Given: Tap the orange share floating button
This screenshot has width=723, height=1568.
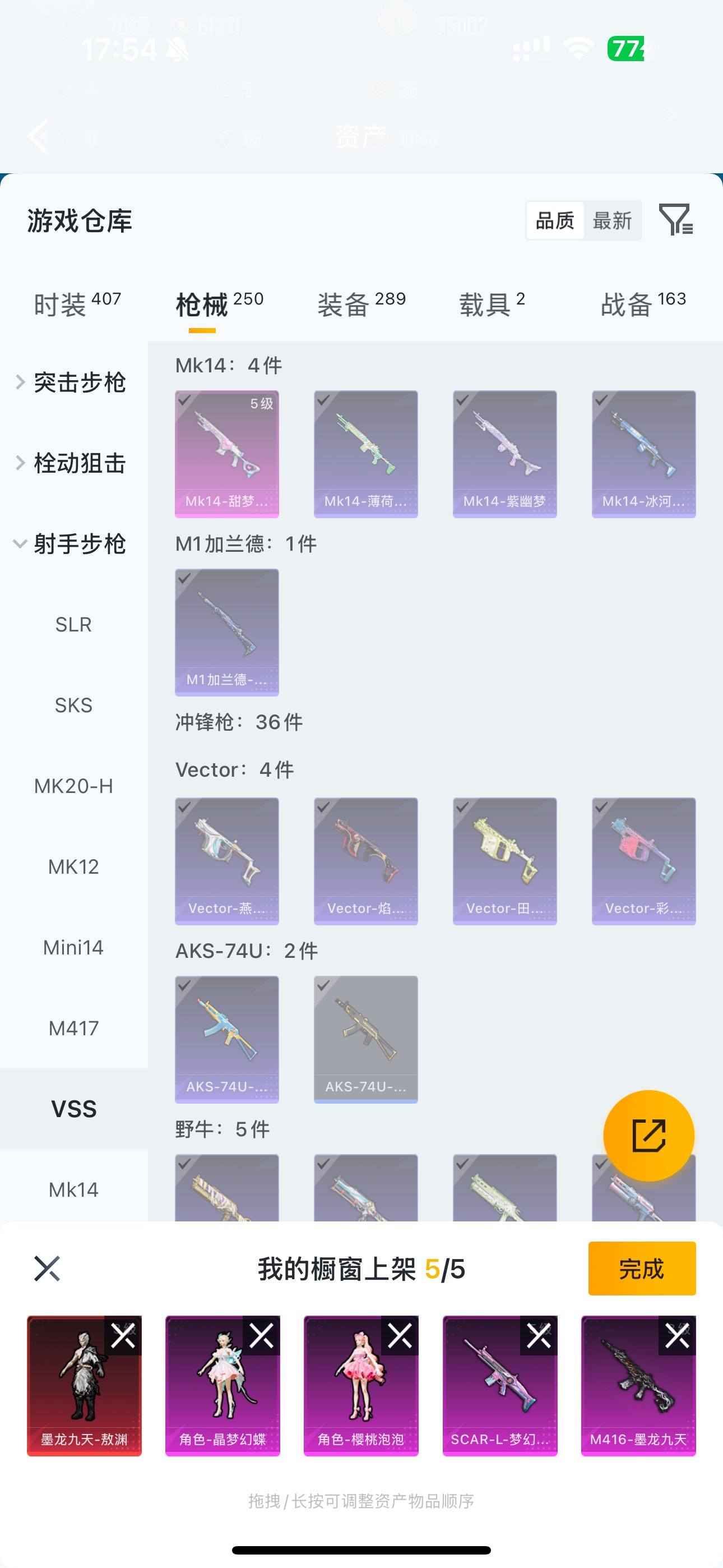Looking at the screenshot, I should point(648,1135).
